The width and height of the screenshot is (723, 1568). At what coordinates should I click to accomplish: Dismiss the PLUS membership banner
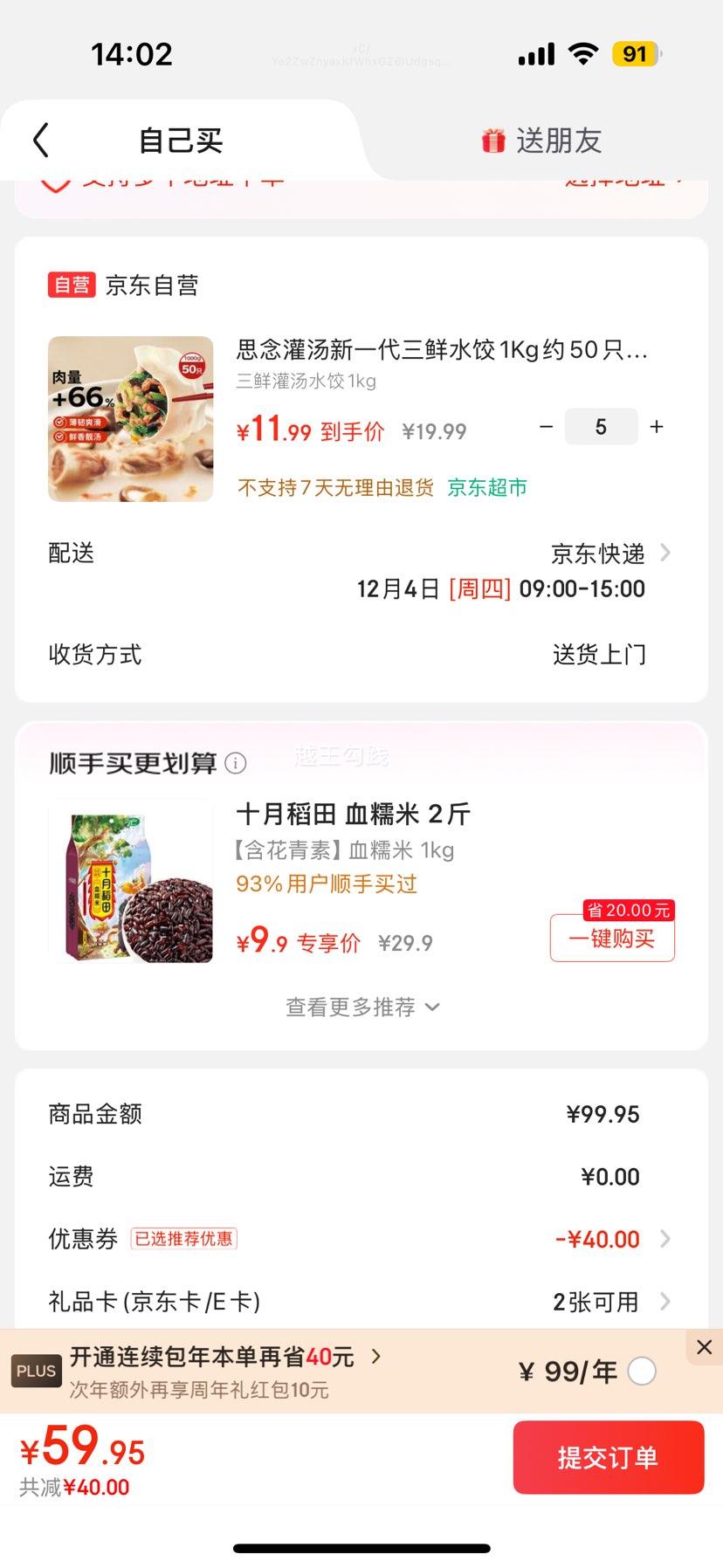tap(705, 1347)
